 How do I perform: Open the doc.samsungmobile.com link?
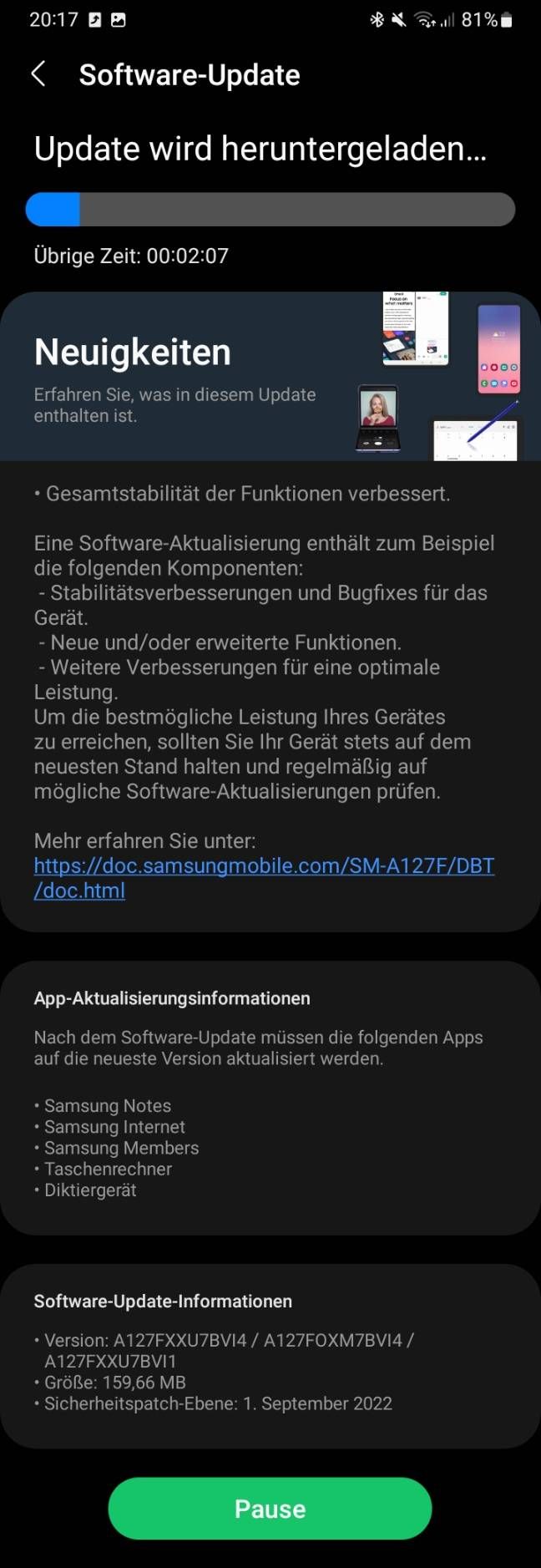[264, 866]
